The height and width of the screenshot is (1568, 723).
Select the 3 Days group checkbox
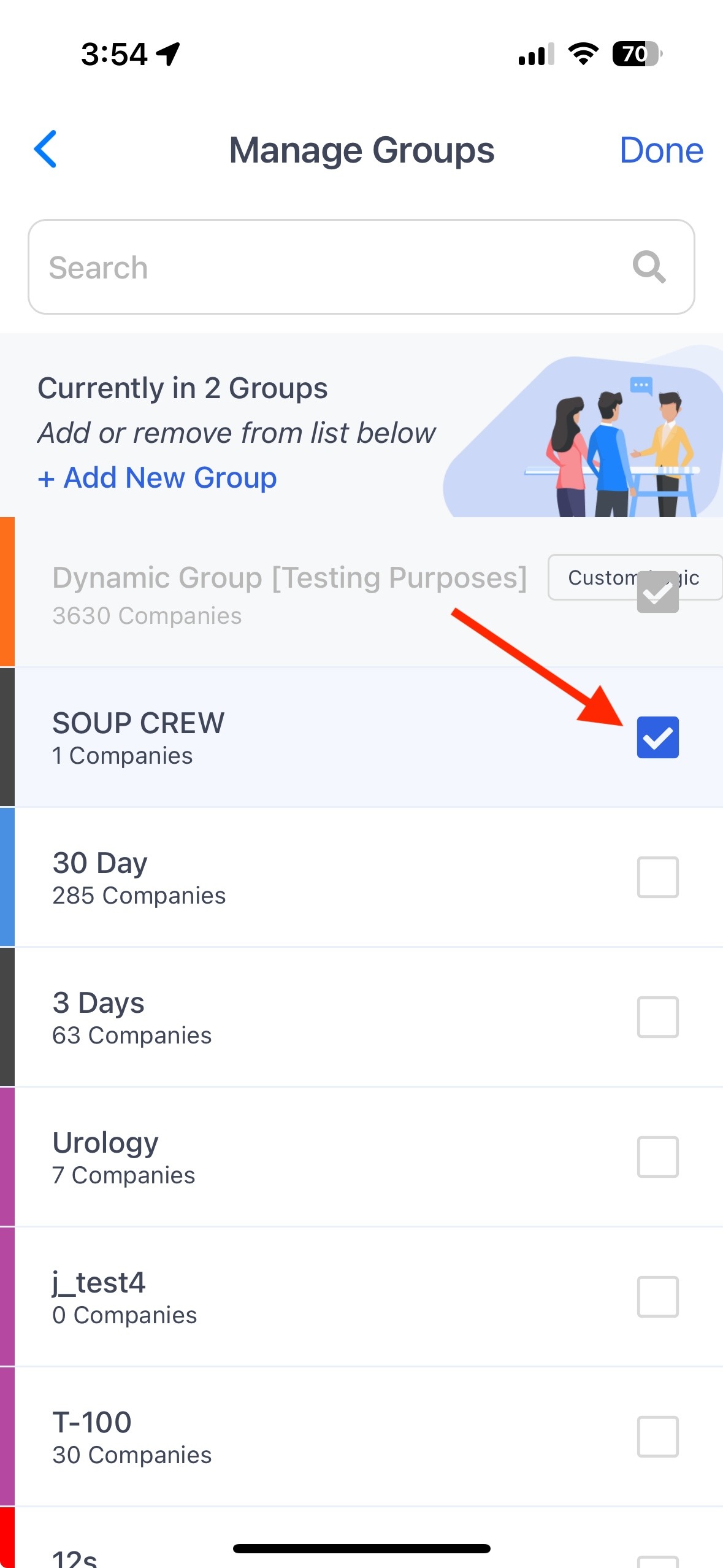[657, 1017]
